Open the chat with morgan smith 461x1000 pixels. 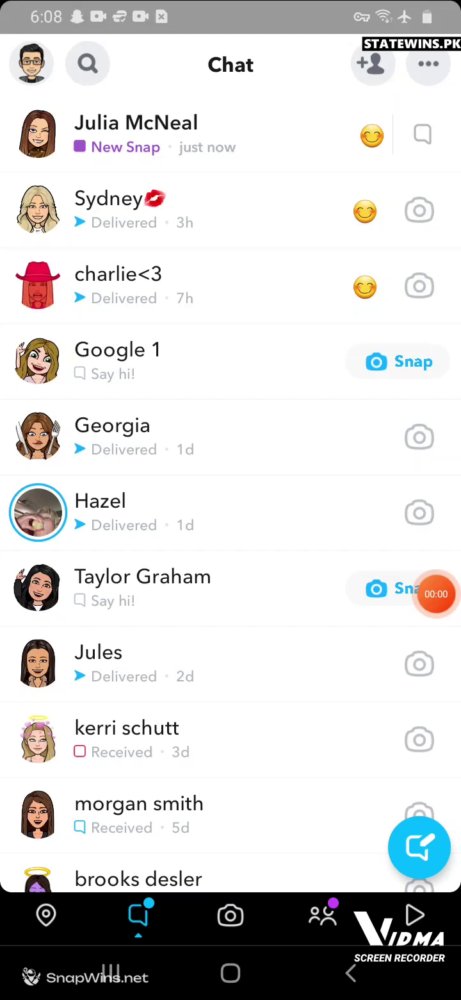[x=230, y=815]
